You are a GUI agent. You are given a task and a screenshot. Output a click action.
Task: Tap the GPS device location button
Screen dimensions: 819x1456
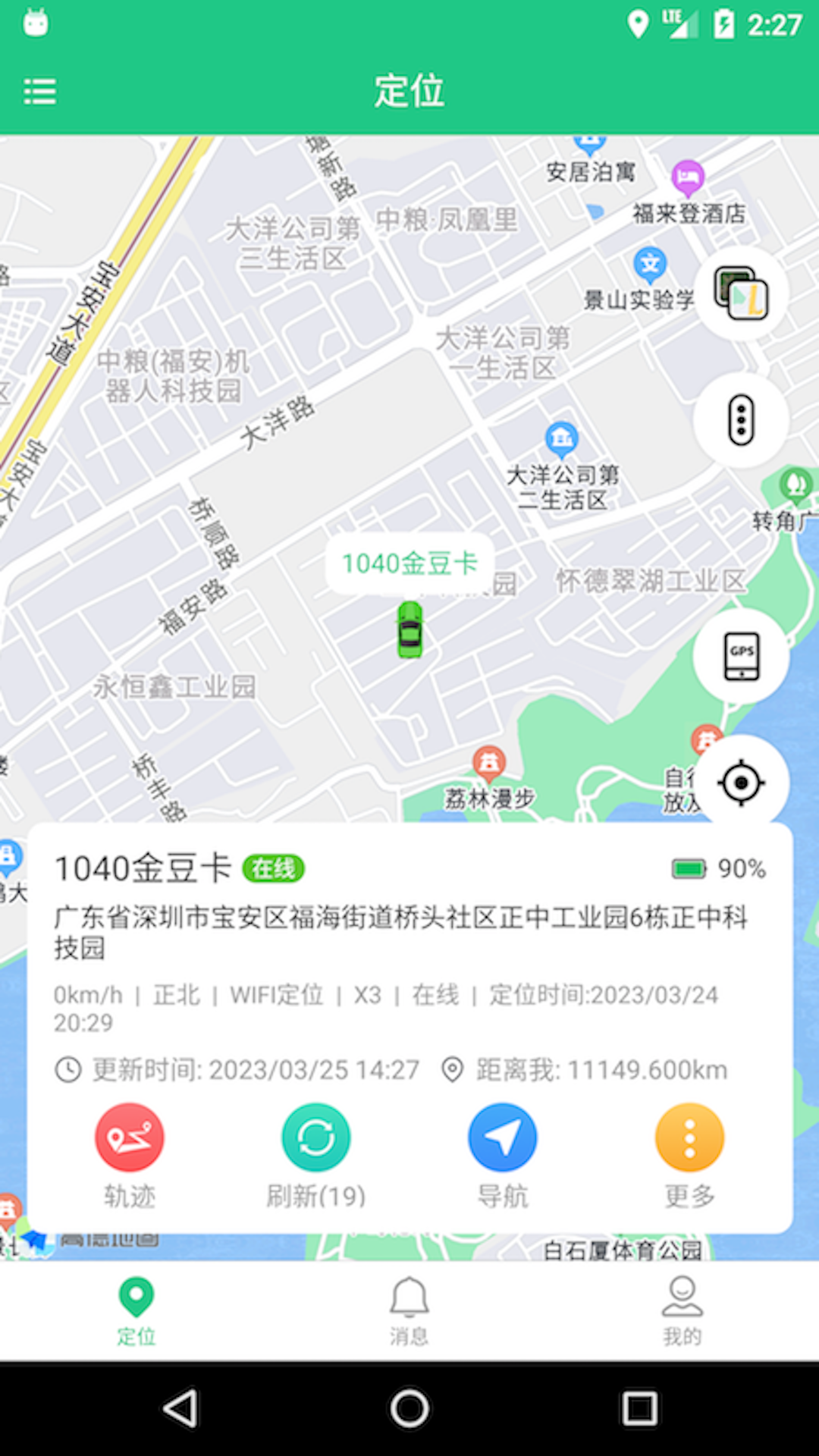tap(741, 656)
